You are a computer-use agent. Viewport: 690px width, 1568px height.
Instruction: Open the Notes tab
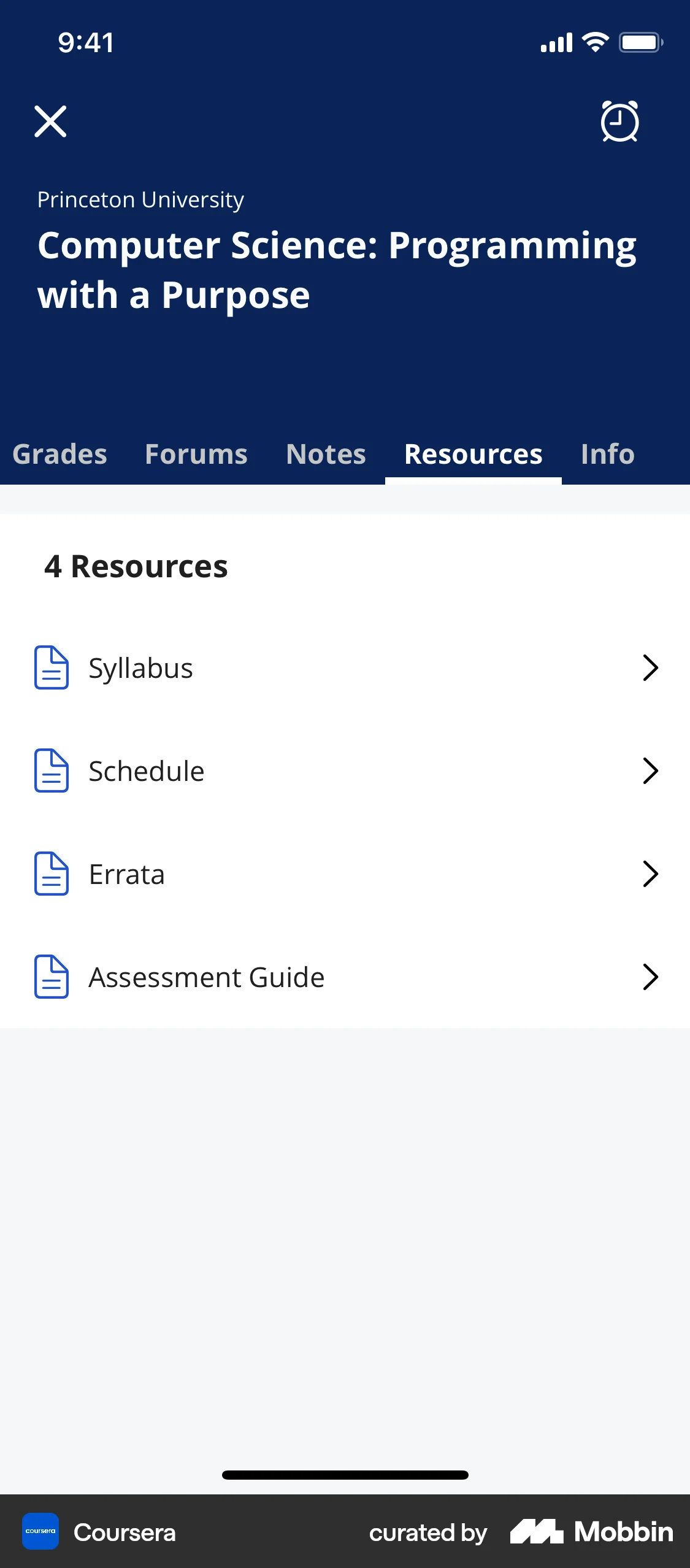click(325, 454)
